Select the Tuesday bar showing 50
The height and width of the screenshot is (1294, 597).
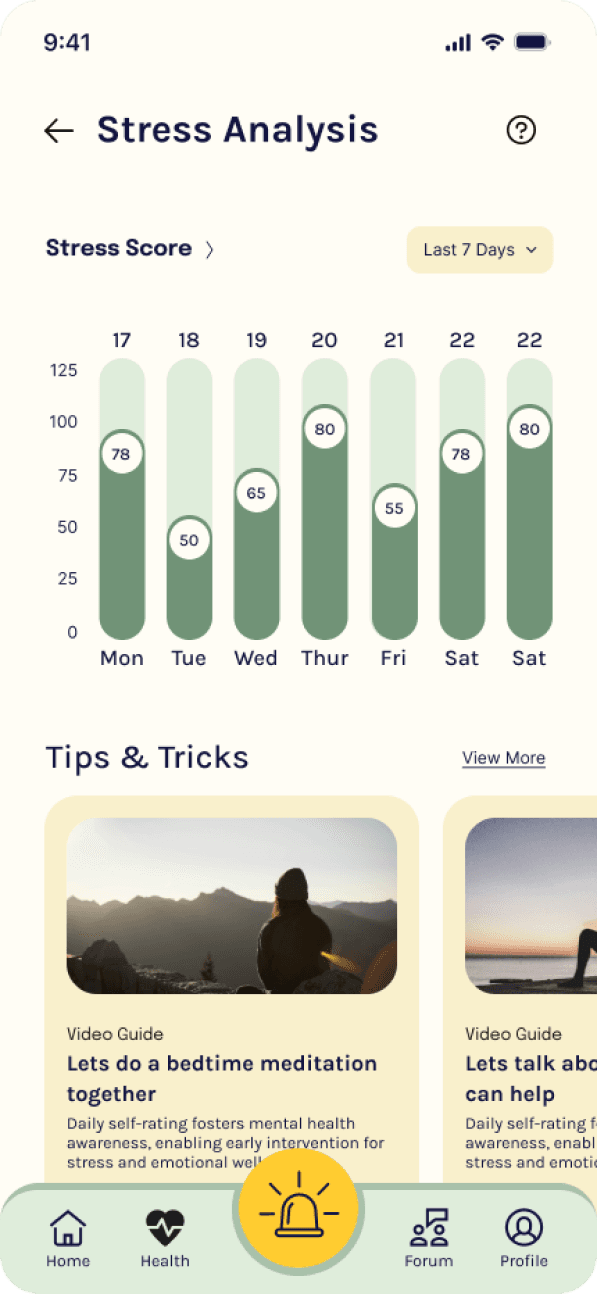(189, 499)
